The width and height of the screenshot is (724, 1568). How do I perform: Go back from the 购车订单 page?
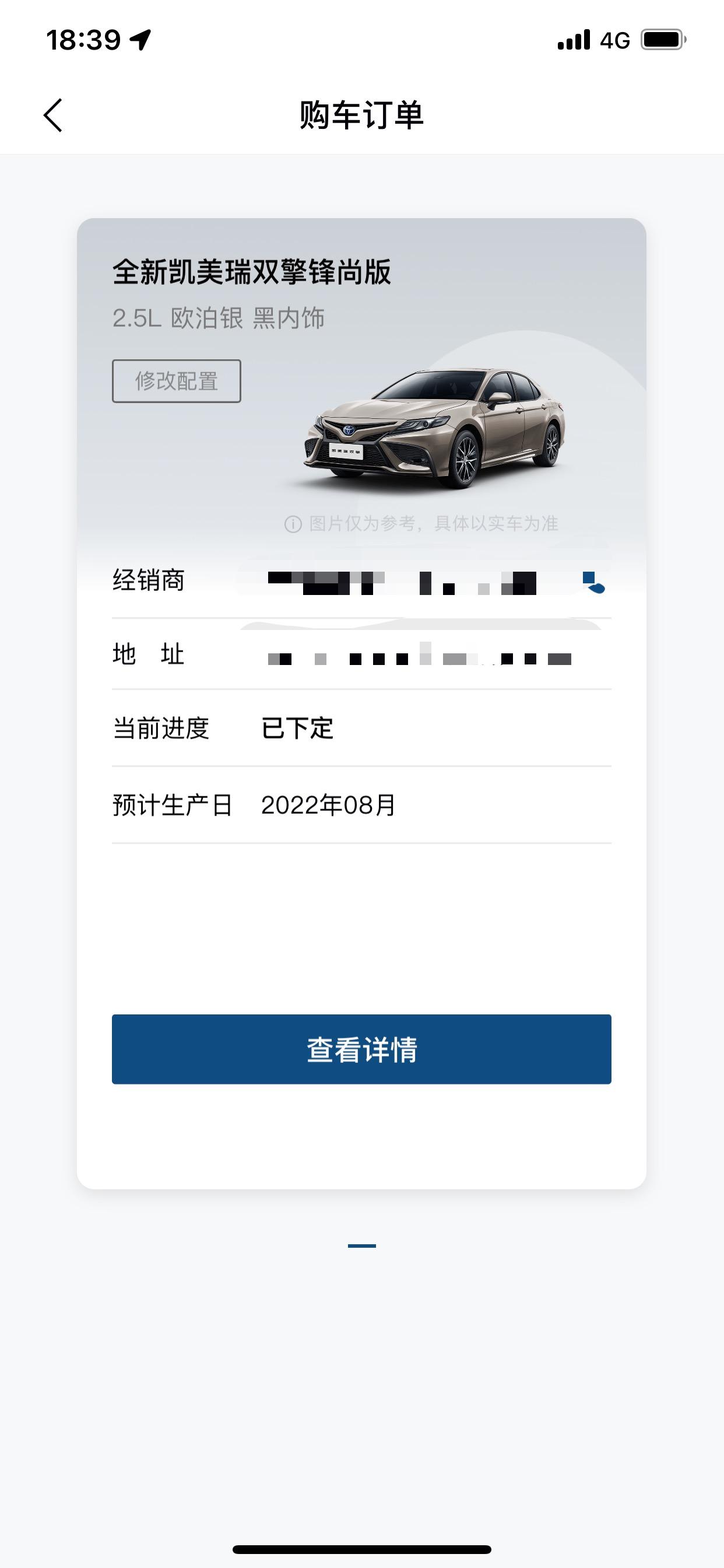tap(53, 115)
